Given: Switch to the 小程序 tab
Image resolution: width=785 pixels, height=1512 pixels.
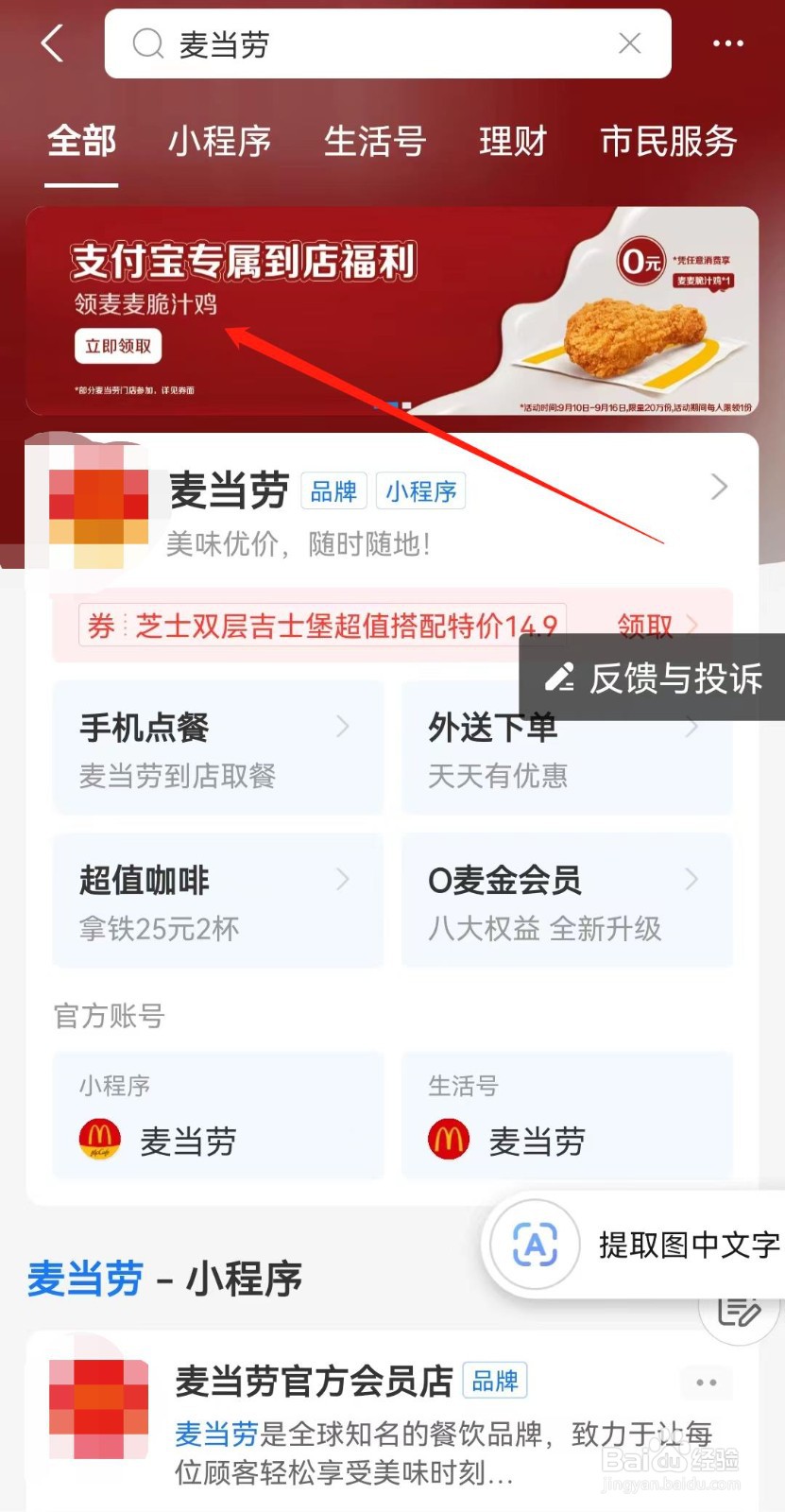Looking at the screenshot, I should point(219,142).
